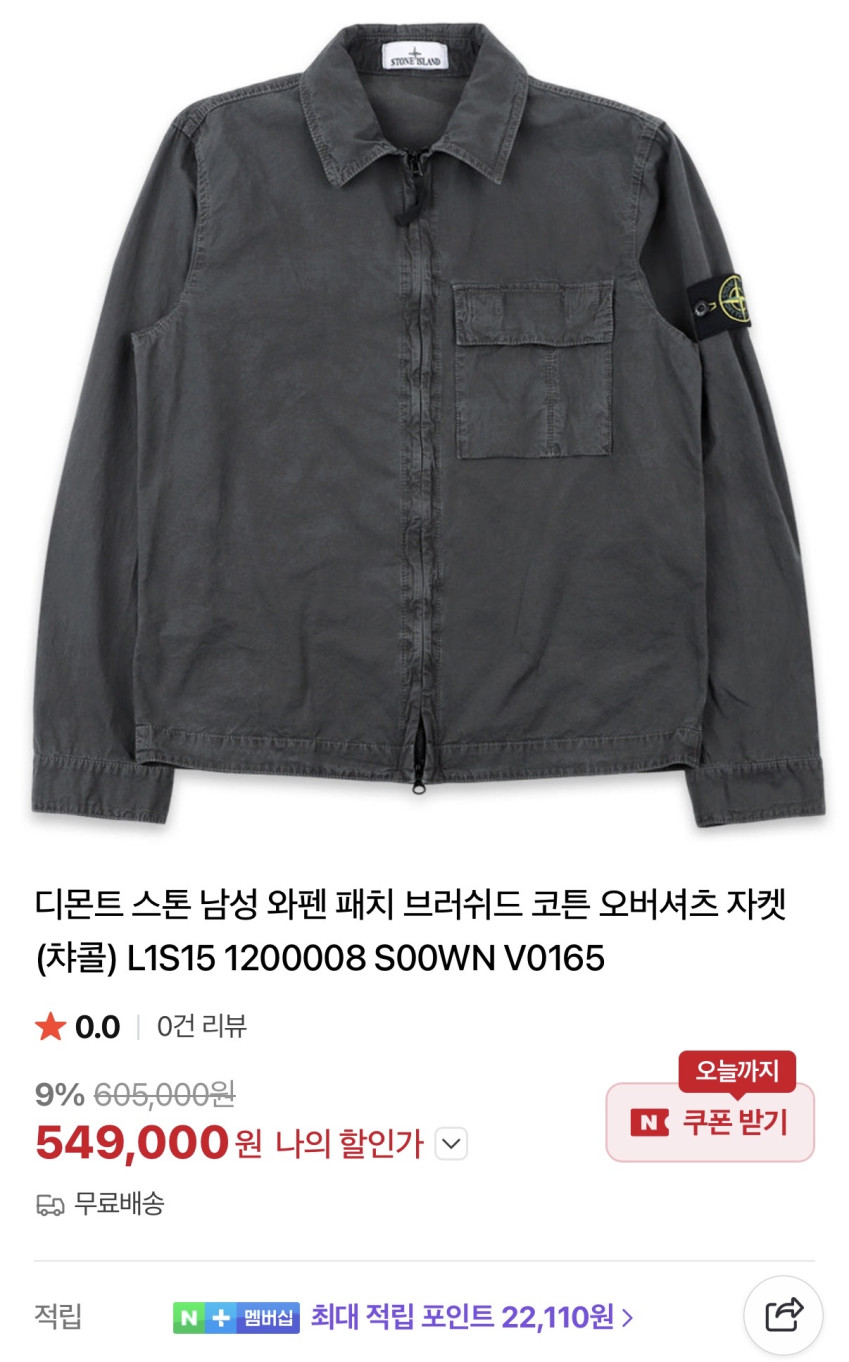
Task: Open 최대 적립 포인트 22,110원 details
Action: pos(472,1317)
